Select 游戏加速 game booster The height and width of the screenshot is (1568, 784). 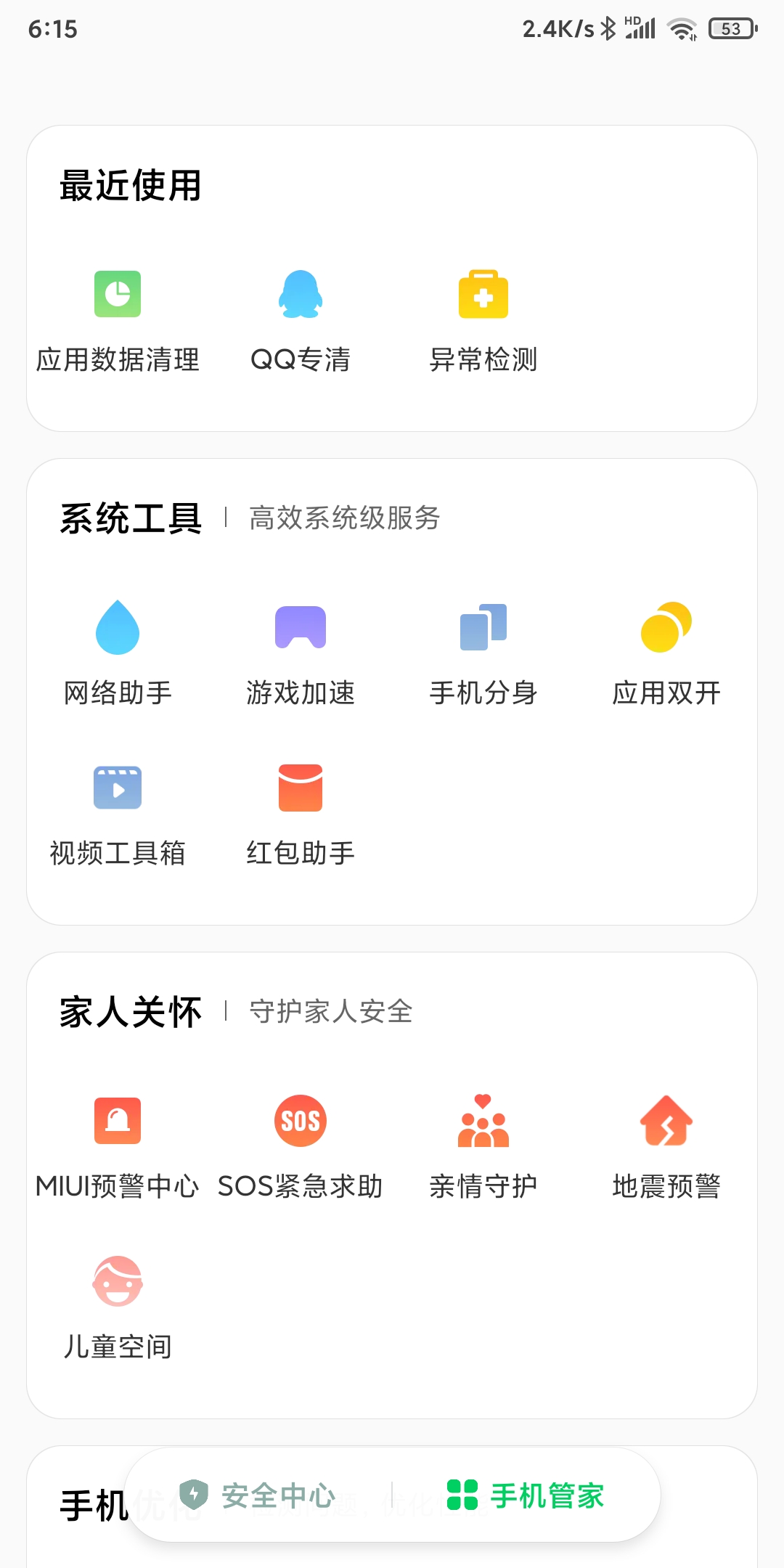(301, 653)
